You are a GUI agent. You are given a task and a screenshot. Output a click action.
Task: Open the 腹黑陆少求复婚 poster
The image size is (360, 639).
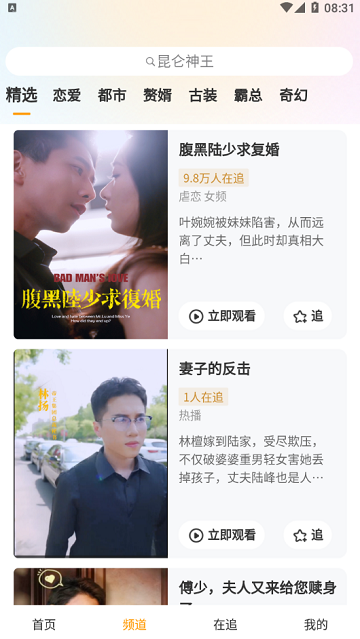[x=91, y=234]
